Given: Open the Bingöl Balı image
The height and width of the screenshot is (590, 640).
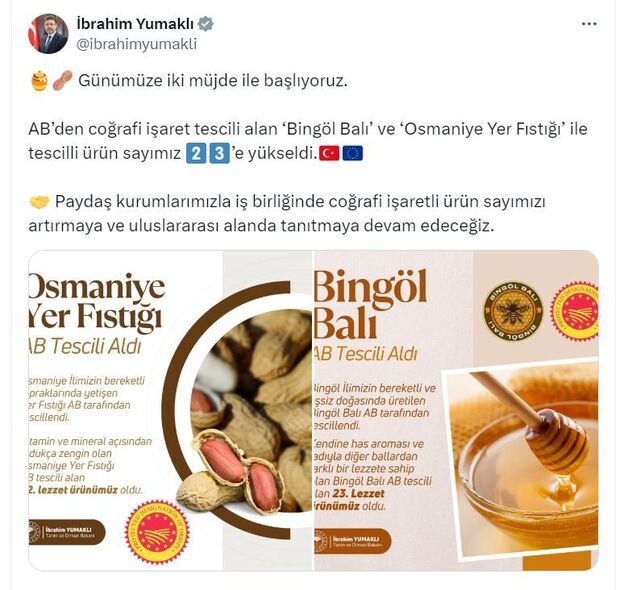Looking at the screenshot, I should coord(456,410).
